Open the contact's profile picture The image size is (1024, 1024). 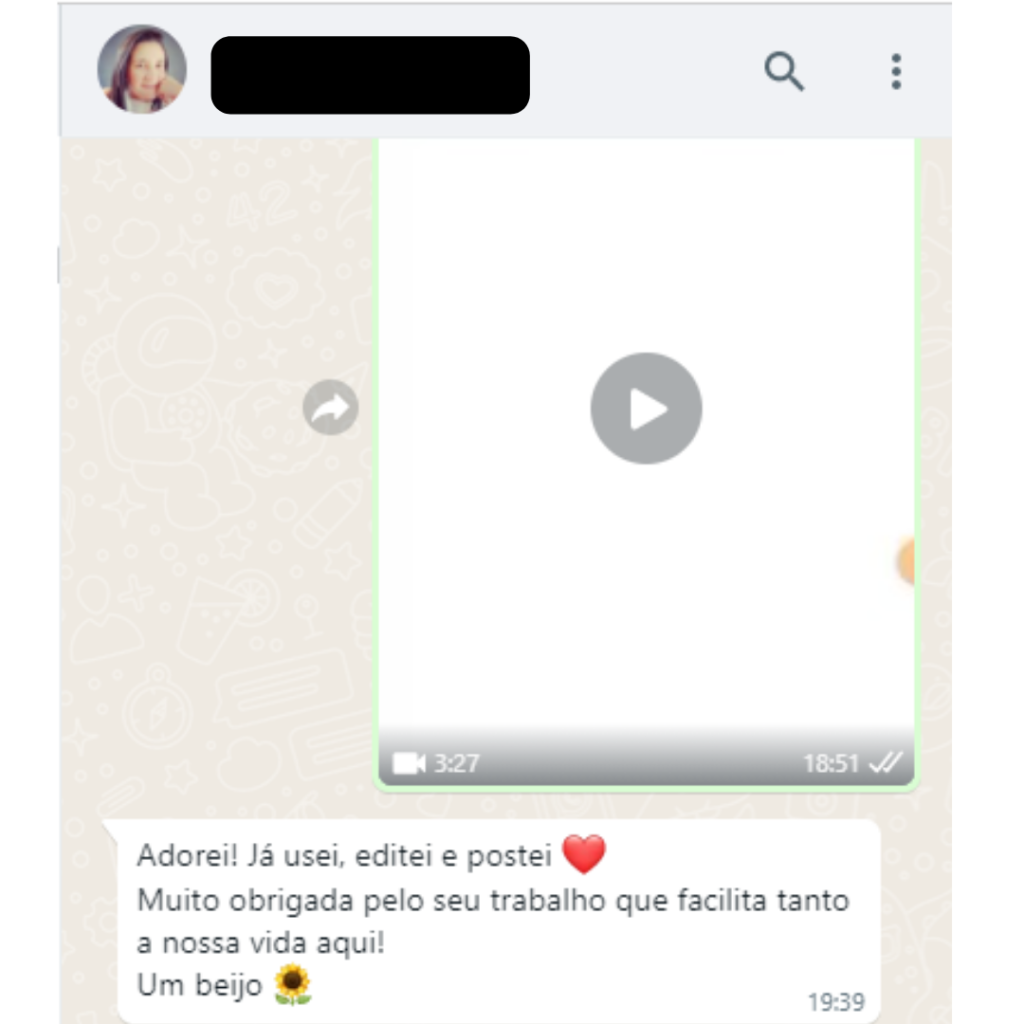click(141, 69)
